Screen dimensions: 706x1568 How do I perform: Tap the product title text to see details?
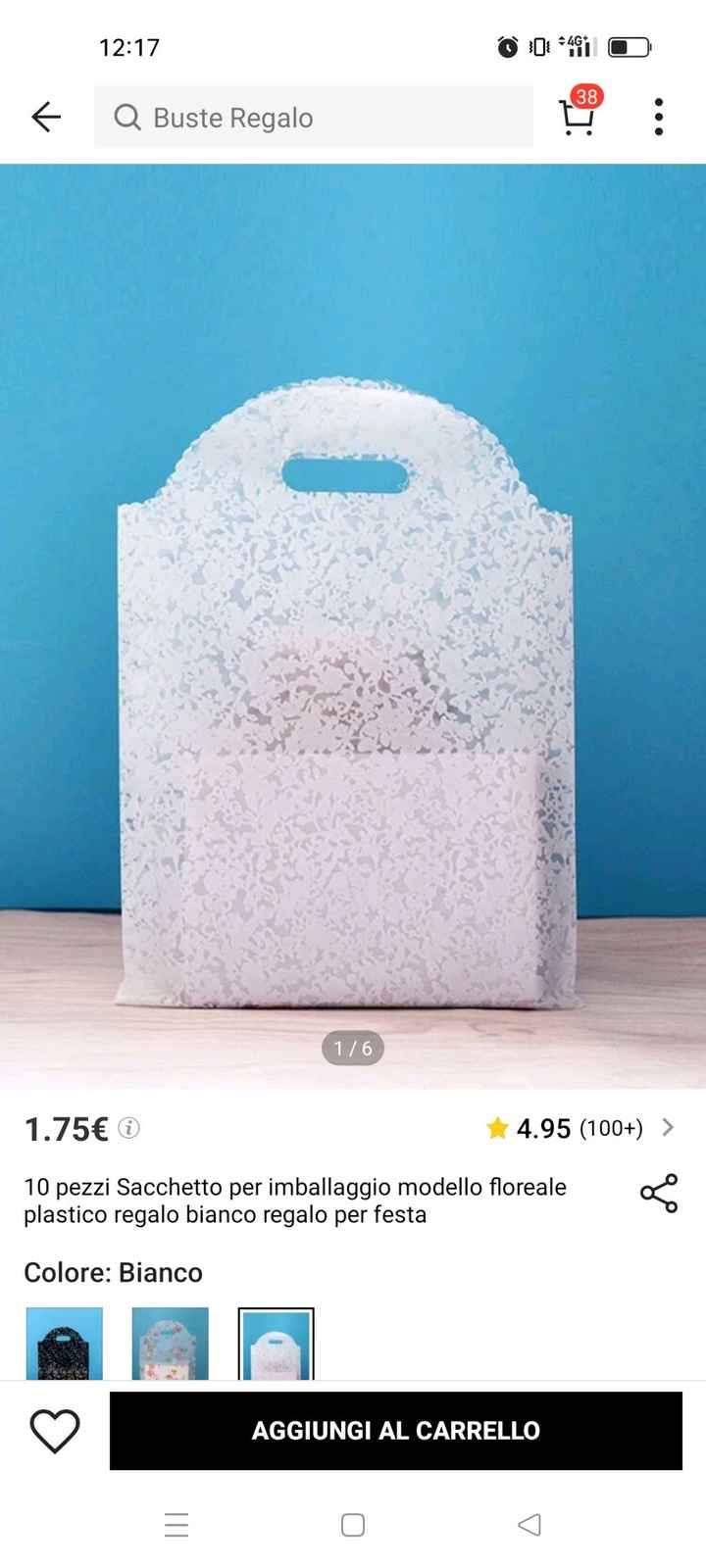coord(294,1200)
